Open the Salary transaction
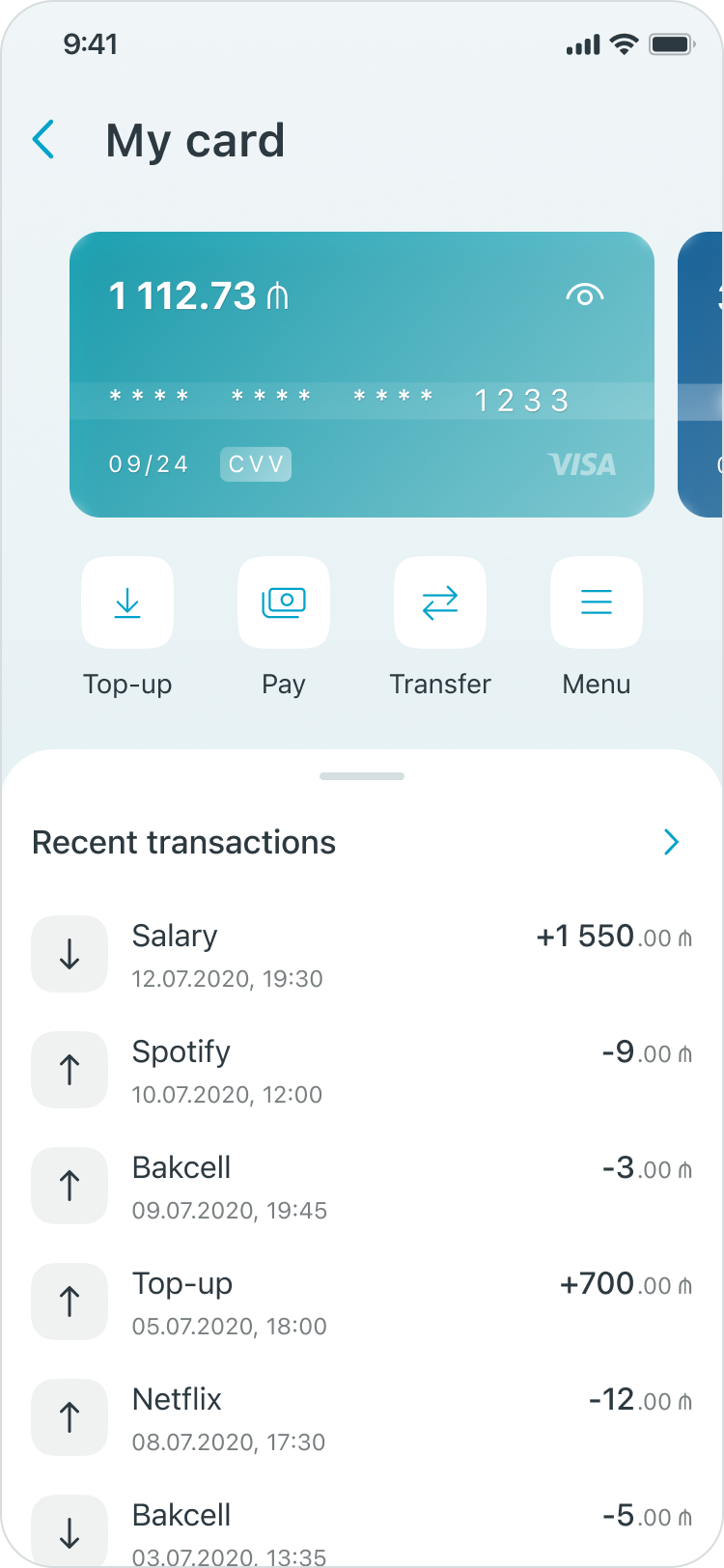This screenshot has height=1568, width=724. (x=362, y=955)
